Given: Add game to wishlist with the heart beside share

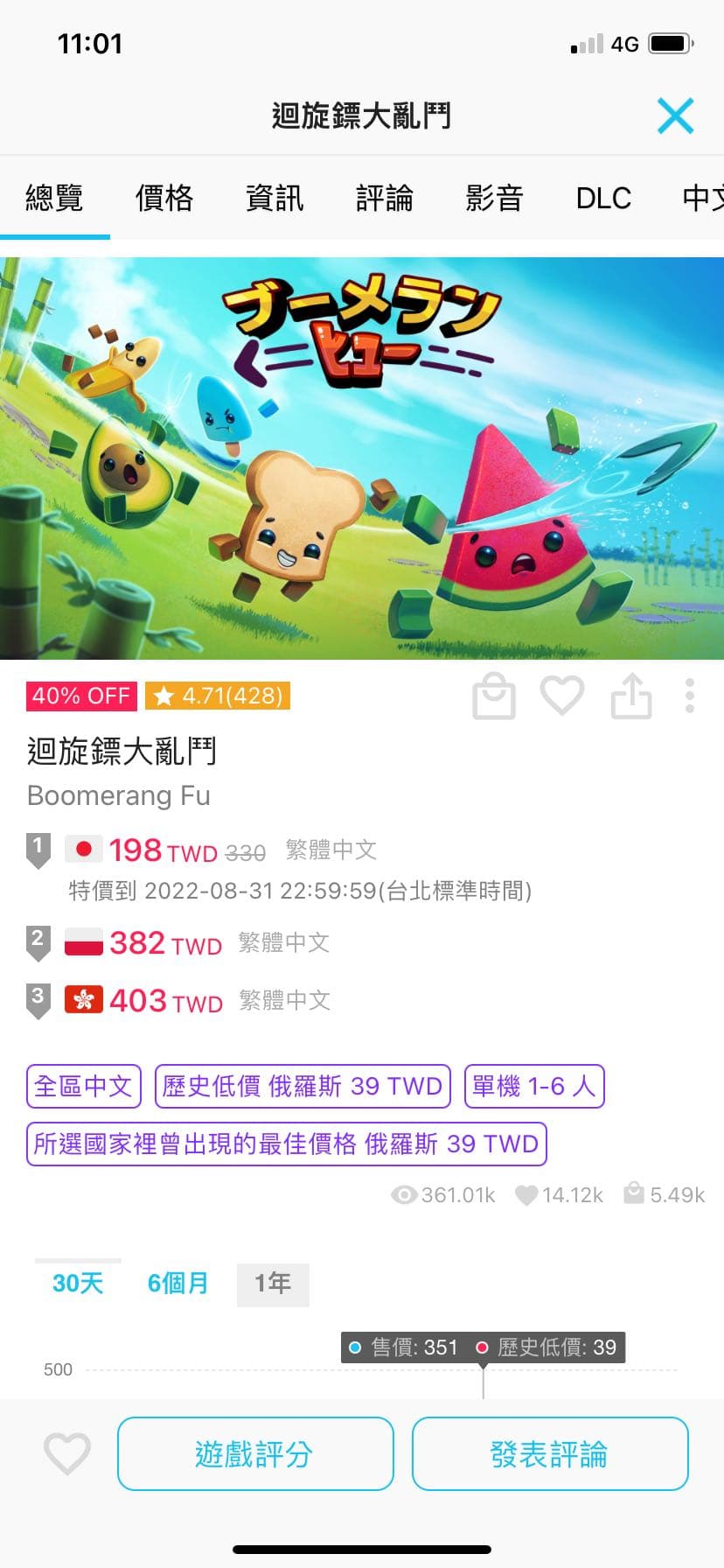Looking at the screenshot, I should (x=562, y=696).
